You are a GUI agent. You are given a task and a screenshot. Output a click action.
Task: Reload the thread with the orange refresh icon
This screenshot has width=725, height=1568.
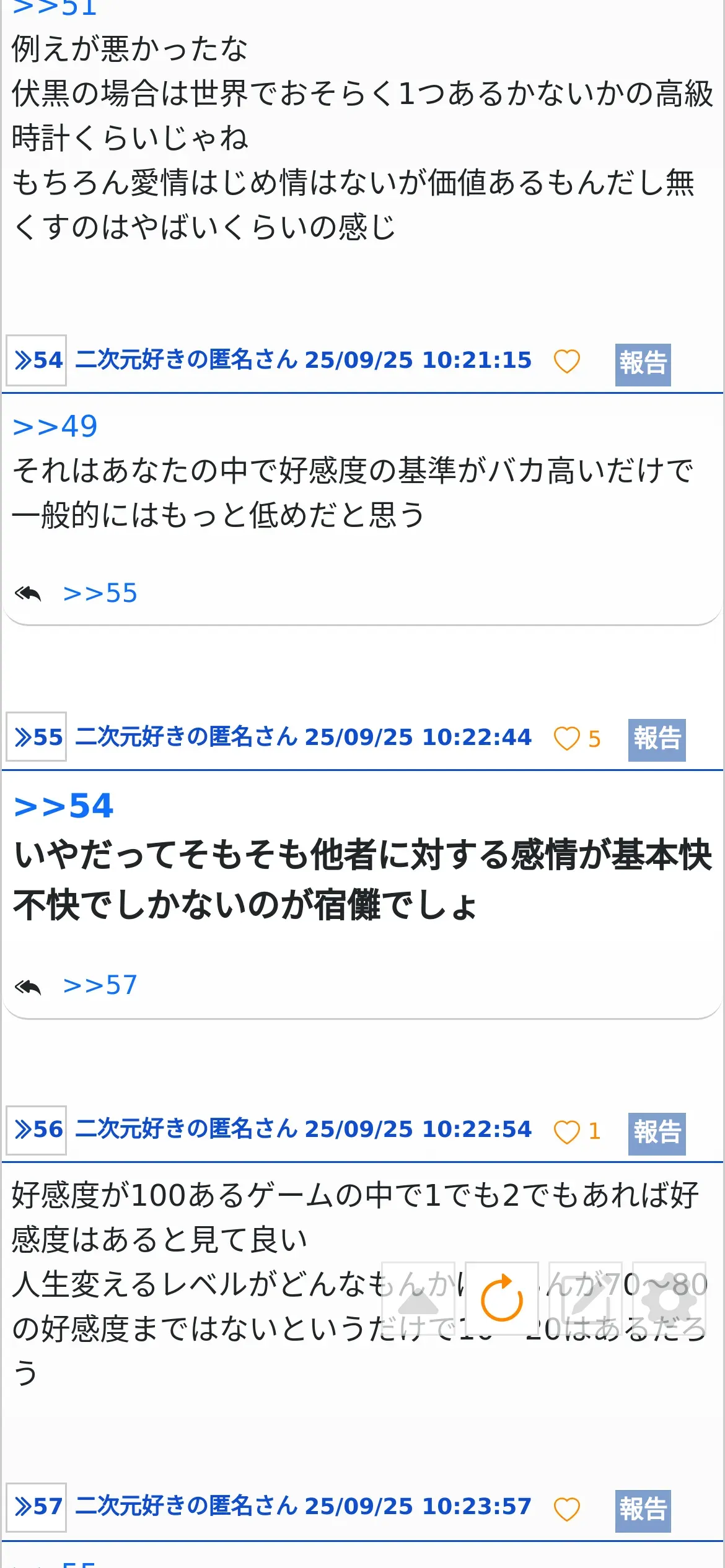click(502, 1298)
